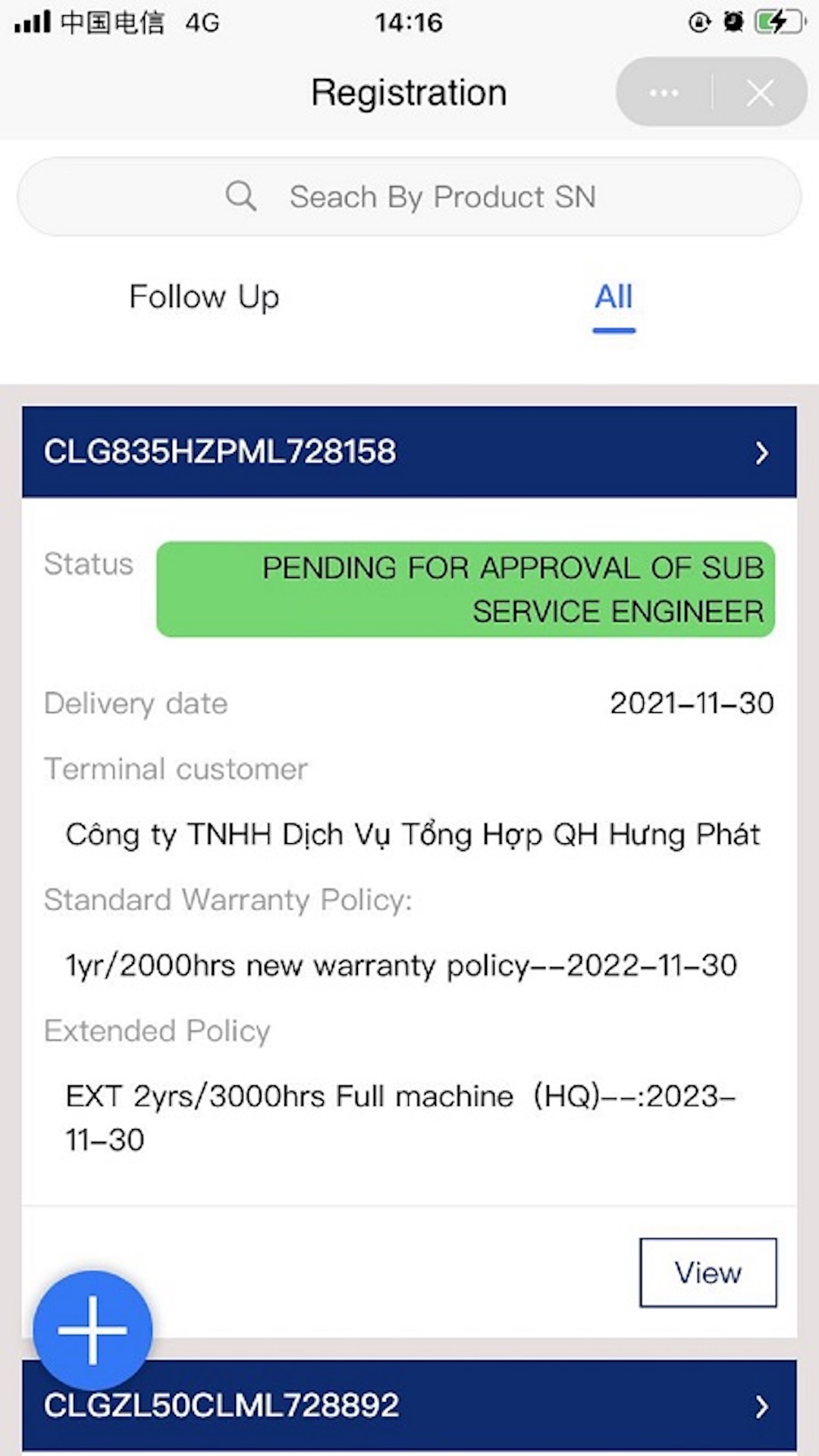The width and height of the screenshot is (819, 1456).
Task: Switch to the Follow Up tab
Action: tap(205, 297)
